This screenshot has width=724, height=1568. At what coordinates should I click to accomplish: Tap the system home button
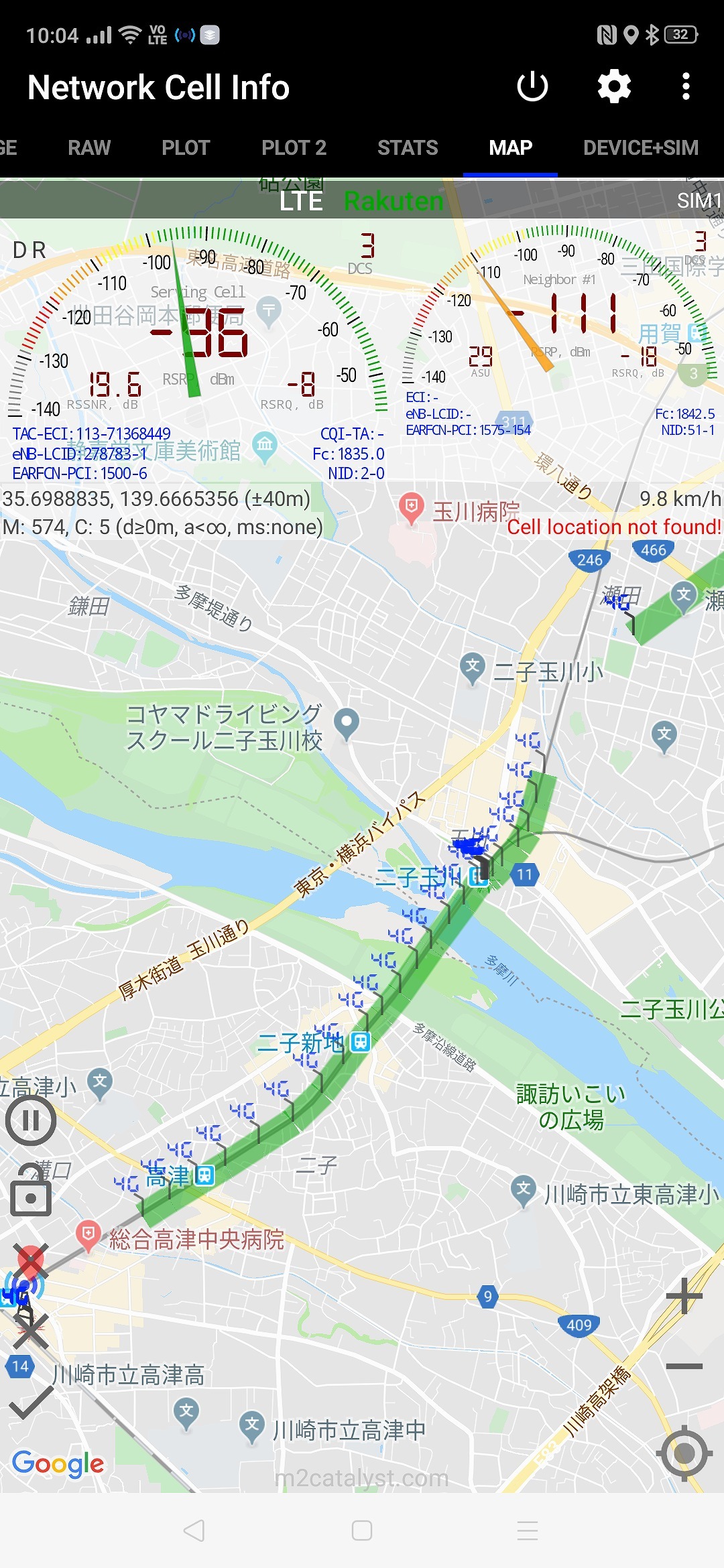(362, 1530)
